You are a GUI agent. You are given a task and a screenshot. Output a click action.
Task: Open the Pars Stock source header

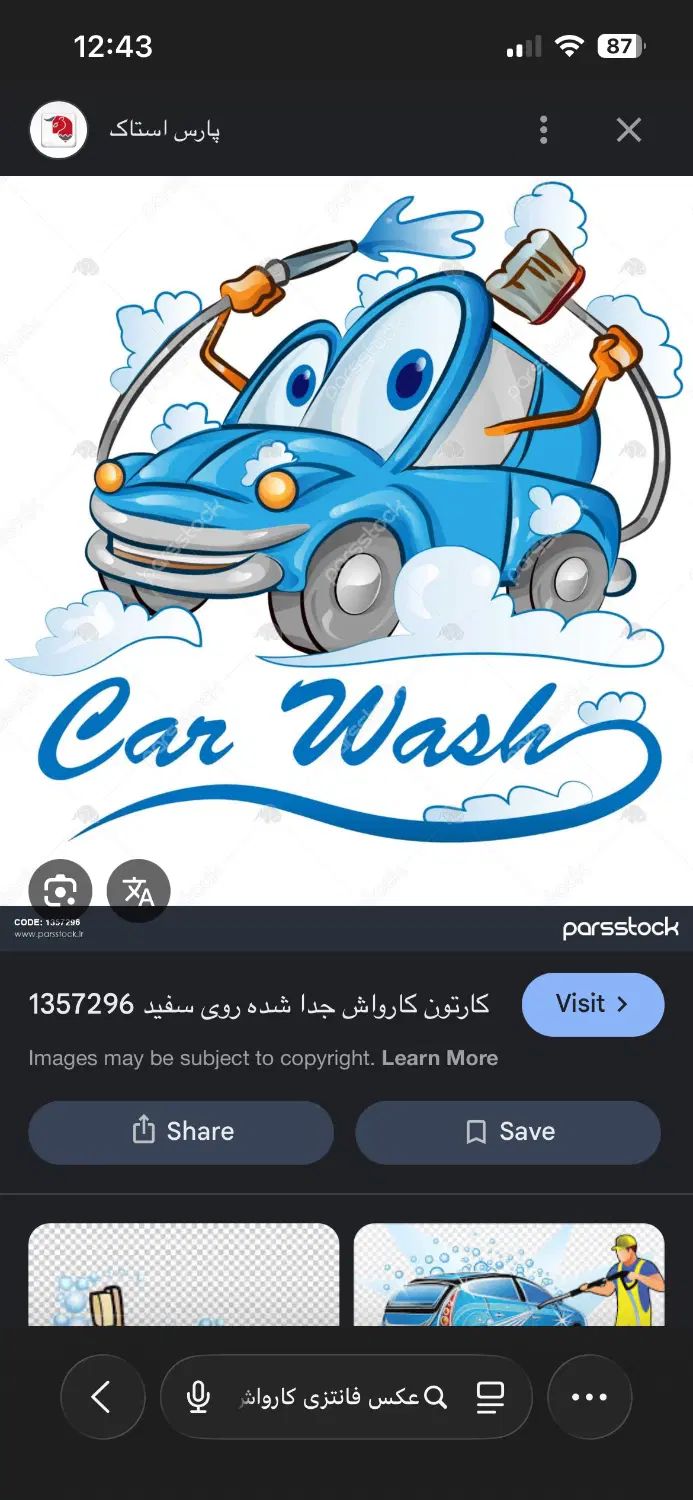[165, 130]
